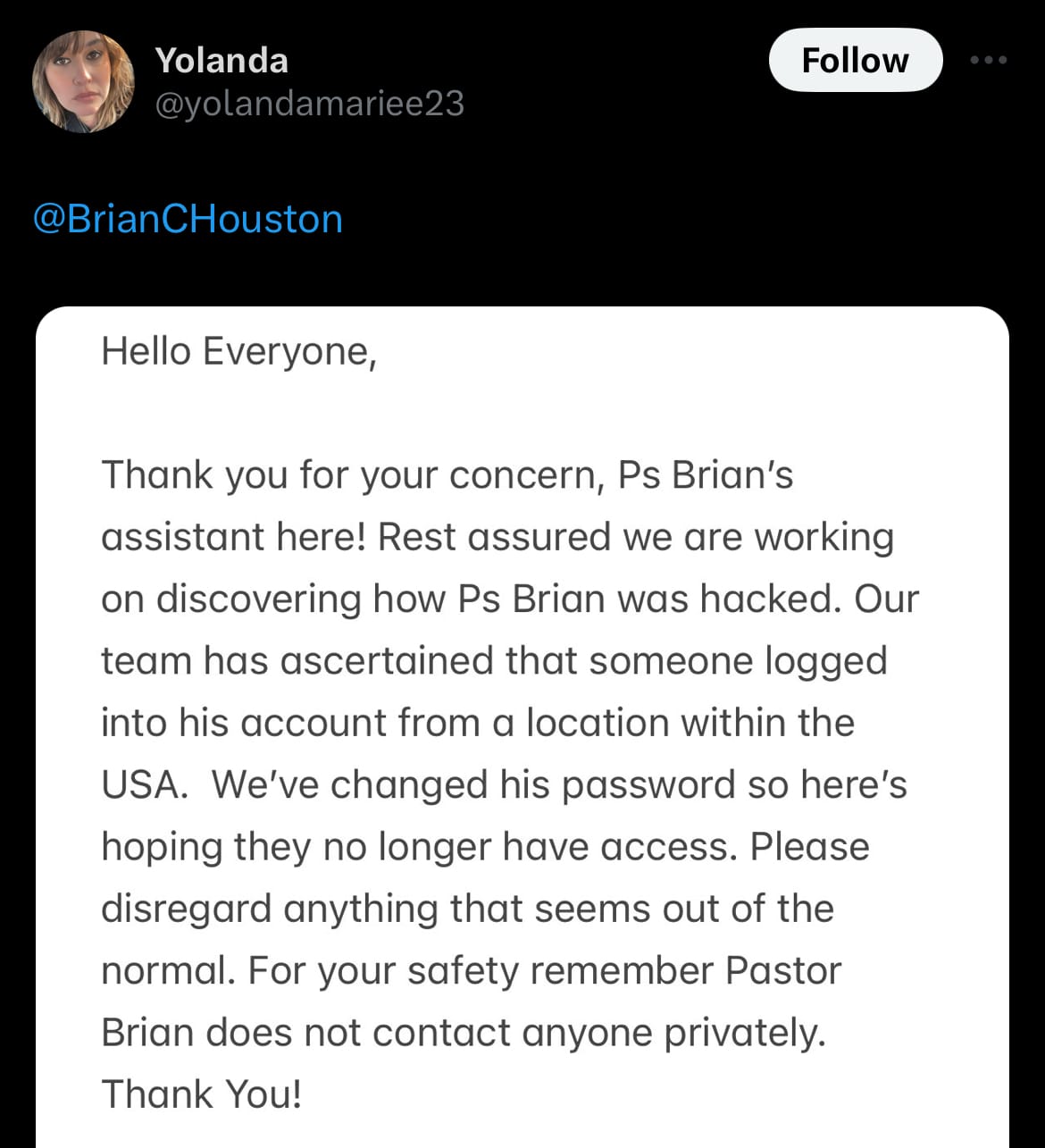Open the post's overflow menu
This screenshot has width=1045, height=1148.
pyautogui.click(x=989, y=61)
